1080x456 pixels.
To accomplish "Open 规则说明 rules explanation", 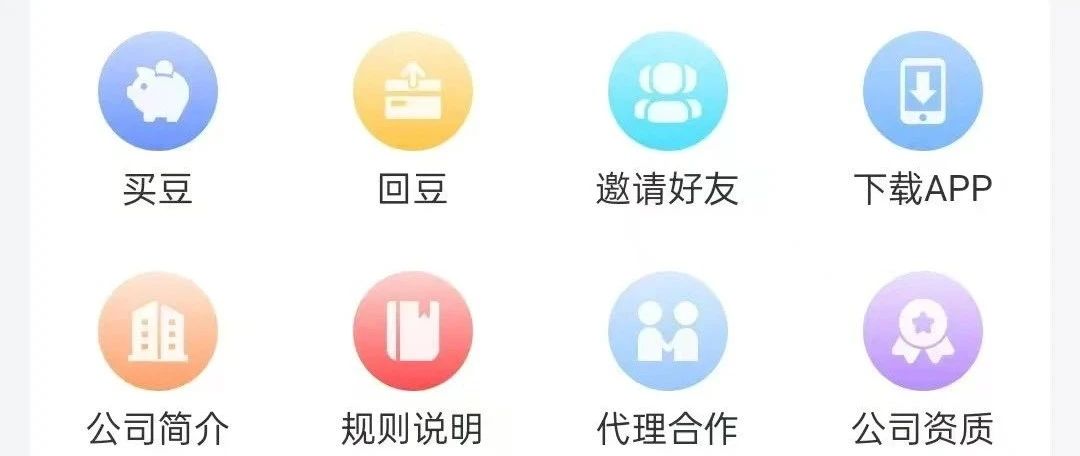I will click(412, 331).
